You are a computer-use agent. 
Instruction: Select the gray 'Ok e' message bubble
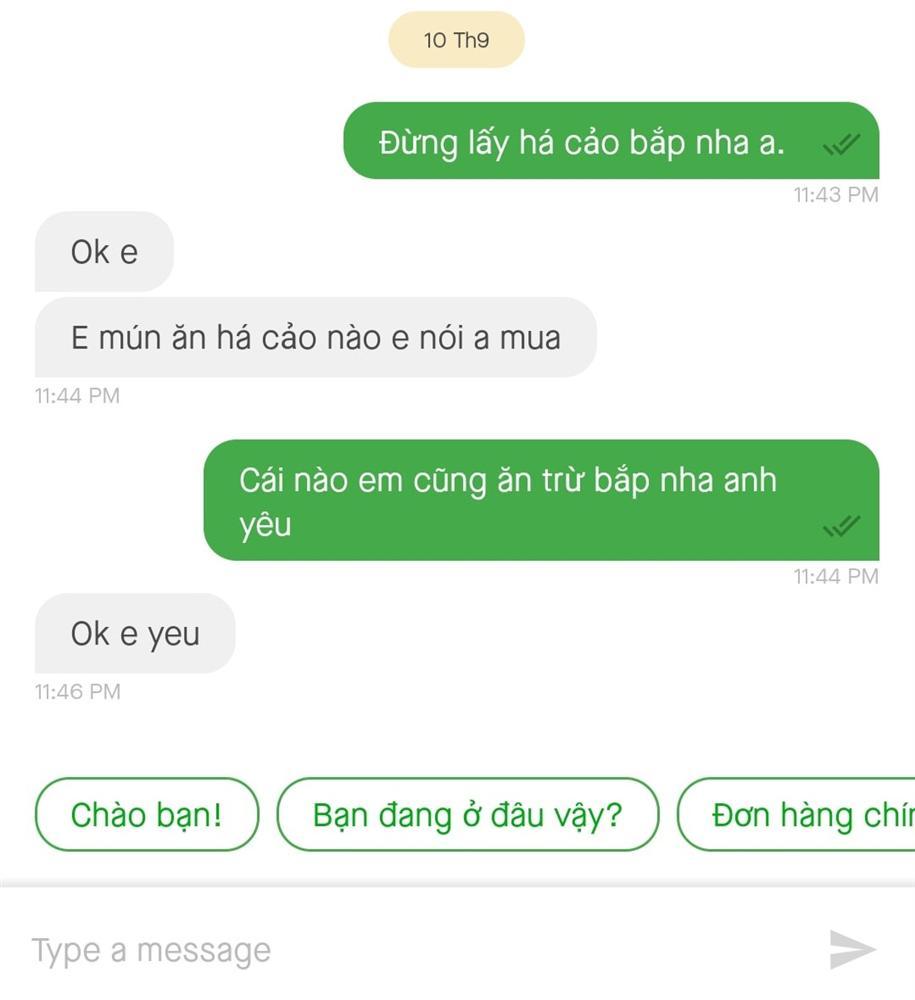tap(103, 251)
